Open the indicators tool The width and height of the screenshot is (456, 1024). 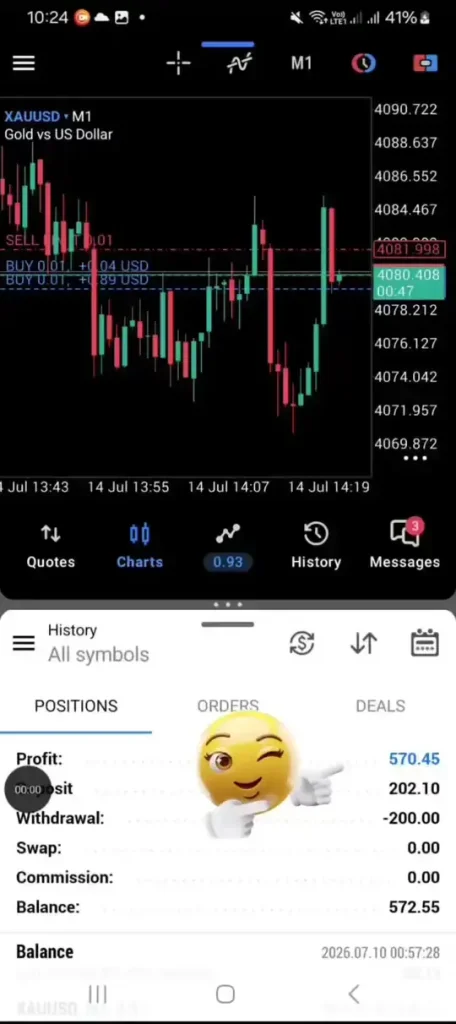238,63
